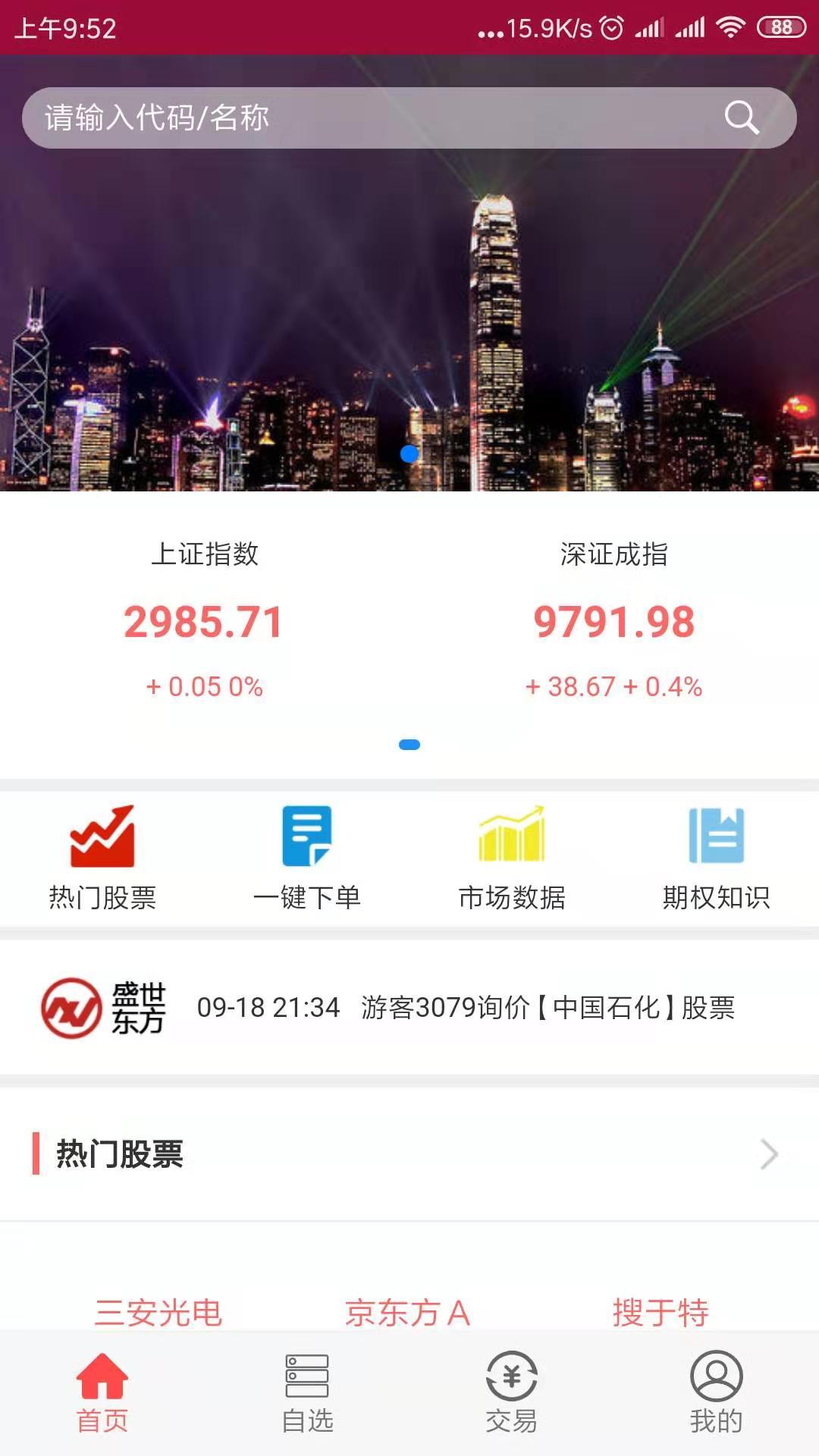Open 市场数据 market data
The image size is (819, 1456).
(512, 857)
